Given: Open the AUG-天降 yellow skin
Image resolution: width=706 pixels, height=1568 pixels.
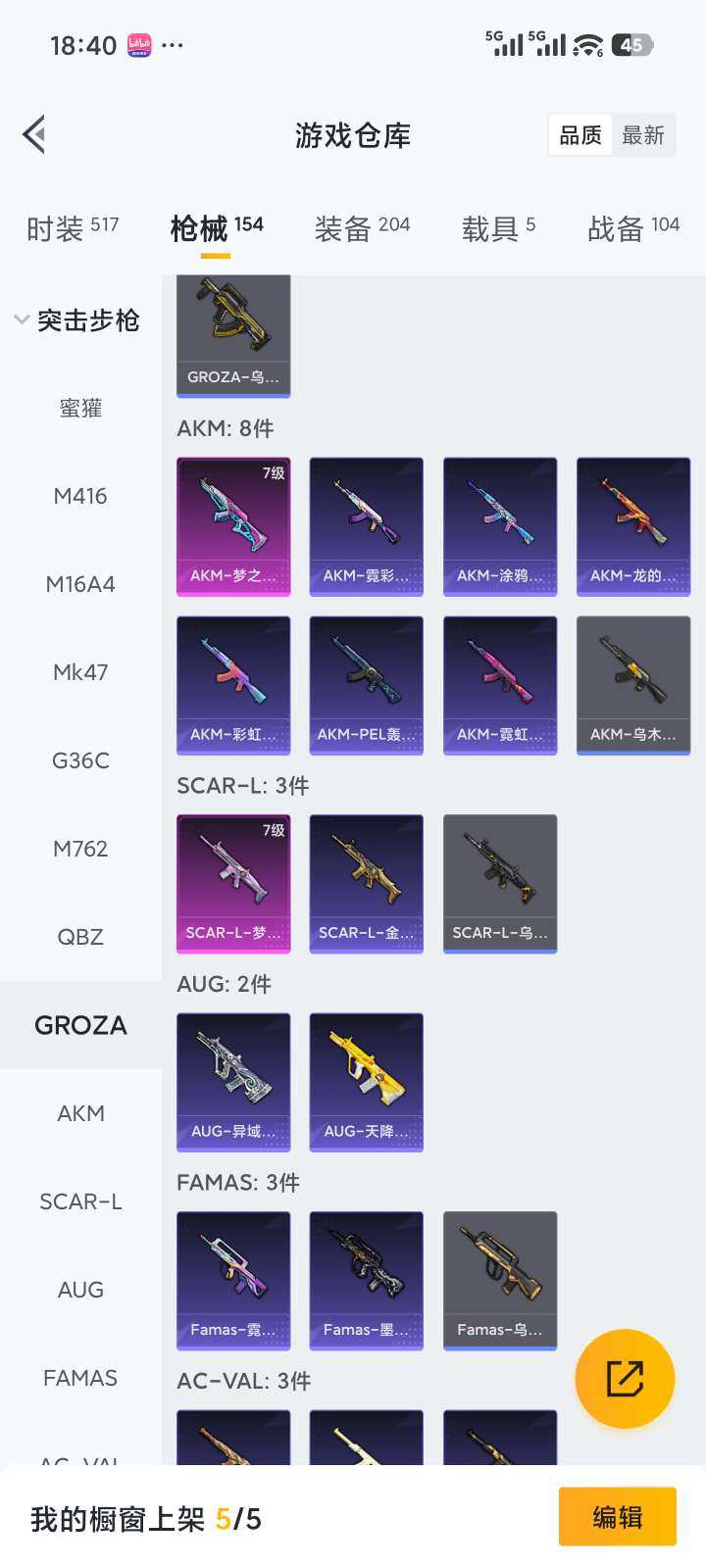Looking at the screenshot, I should 367,1081.
